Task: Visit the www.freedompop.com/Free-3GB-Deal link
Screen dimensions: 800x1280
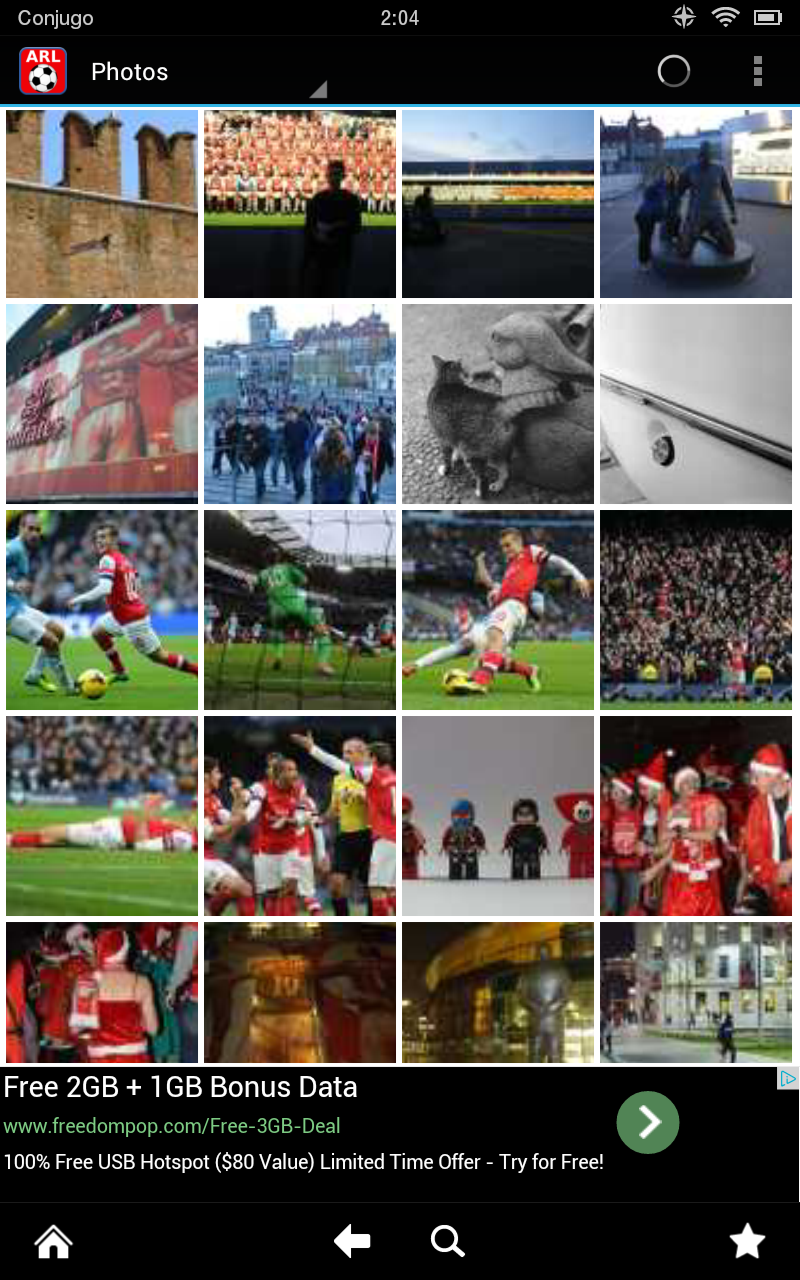Action: tap(170, 1125)
